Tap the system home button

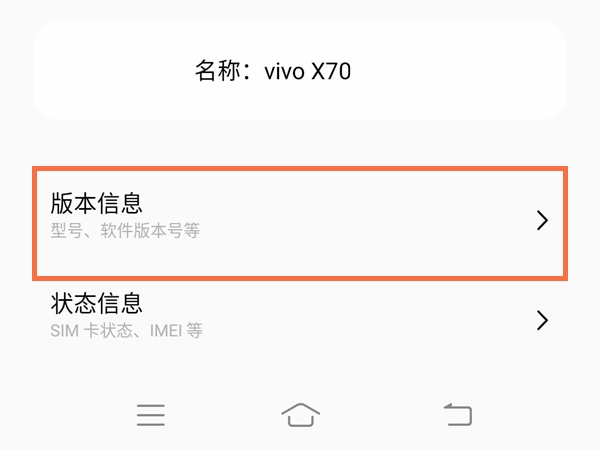point(300,413)
